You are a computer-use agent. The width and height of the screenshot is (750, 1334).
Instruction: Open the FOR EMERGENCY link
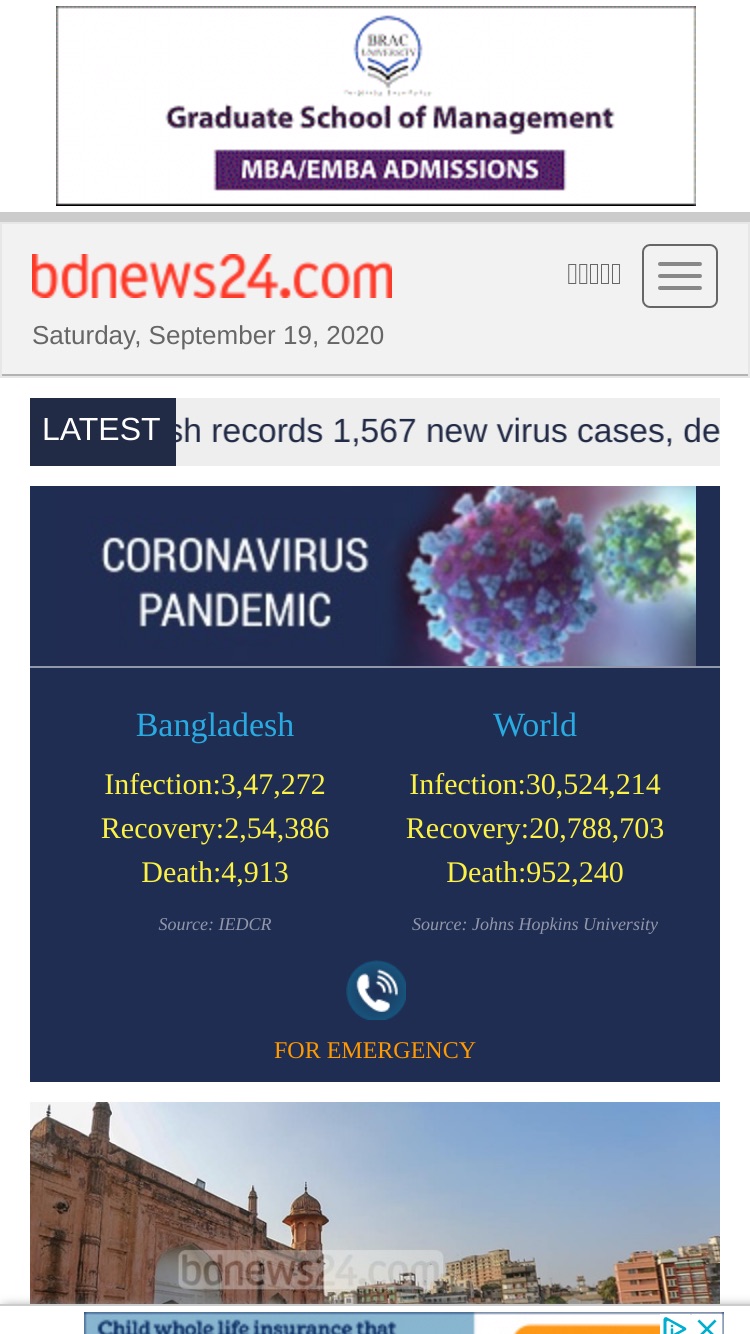click(x=375, y=1050)
